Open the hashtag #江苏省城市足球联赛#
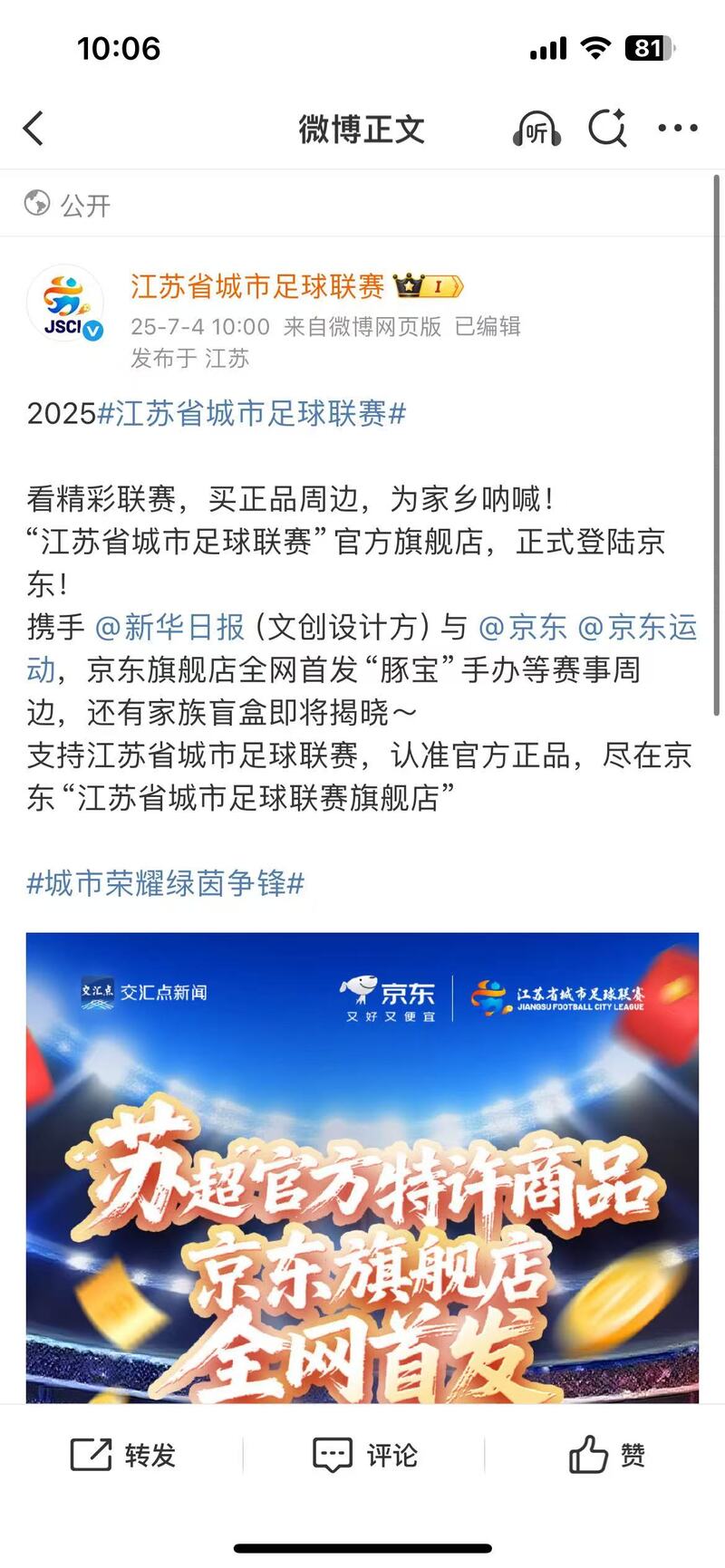This screenshot has width=725, height=1568. 251,414
